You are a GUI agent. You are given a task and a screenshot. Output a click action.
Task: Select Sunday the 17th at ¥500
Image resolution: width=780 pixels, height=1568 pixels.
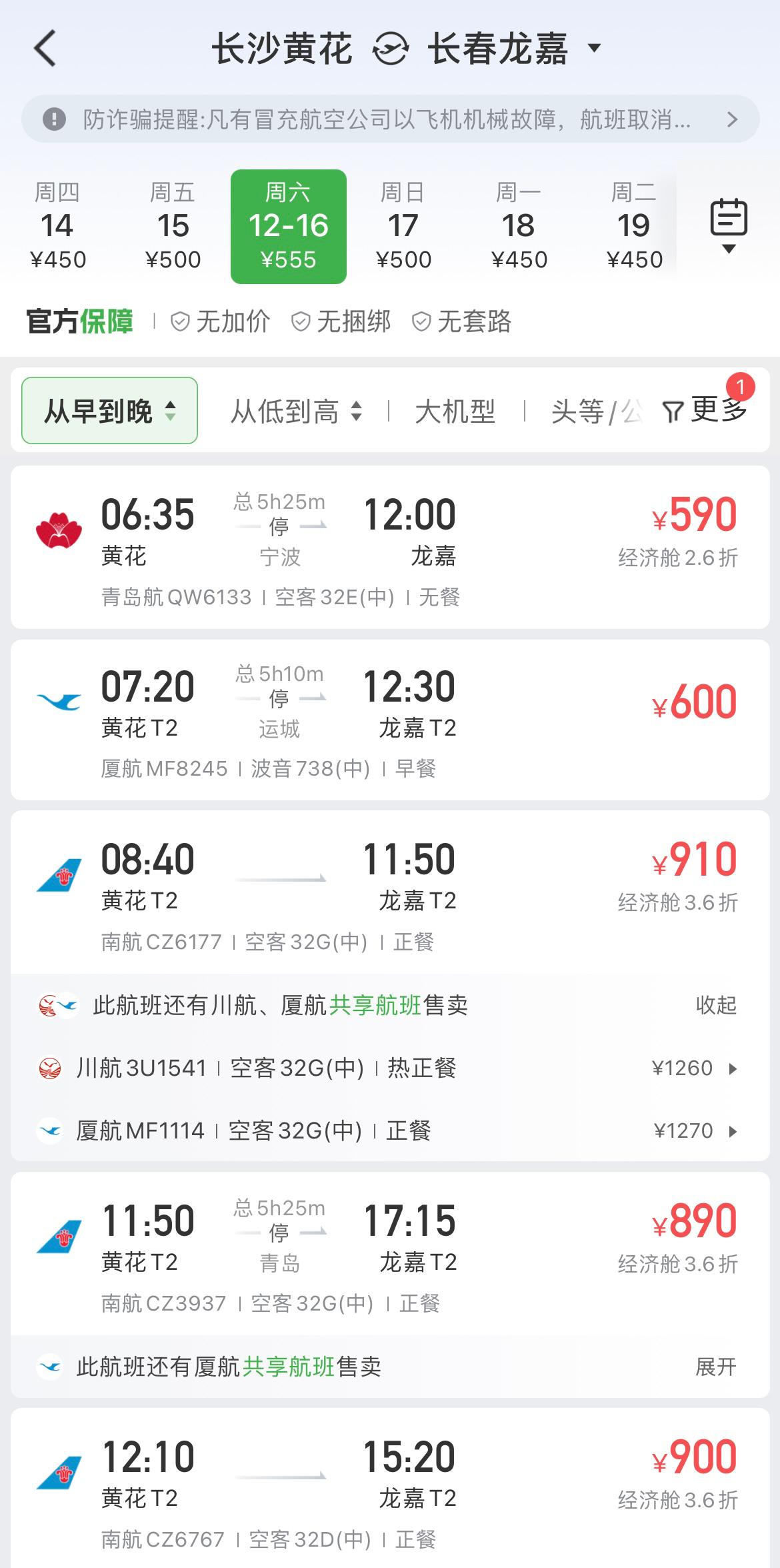403,226
